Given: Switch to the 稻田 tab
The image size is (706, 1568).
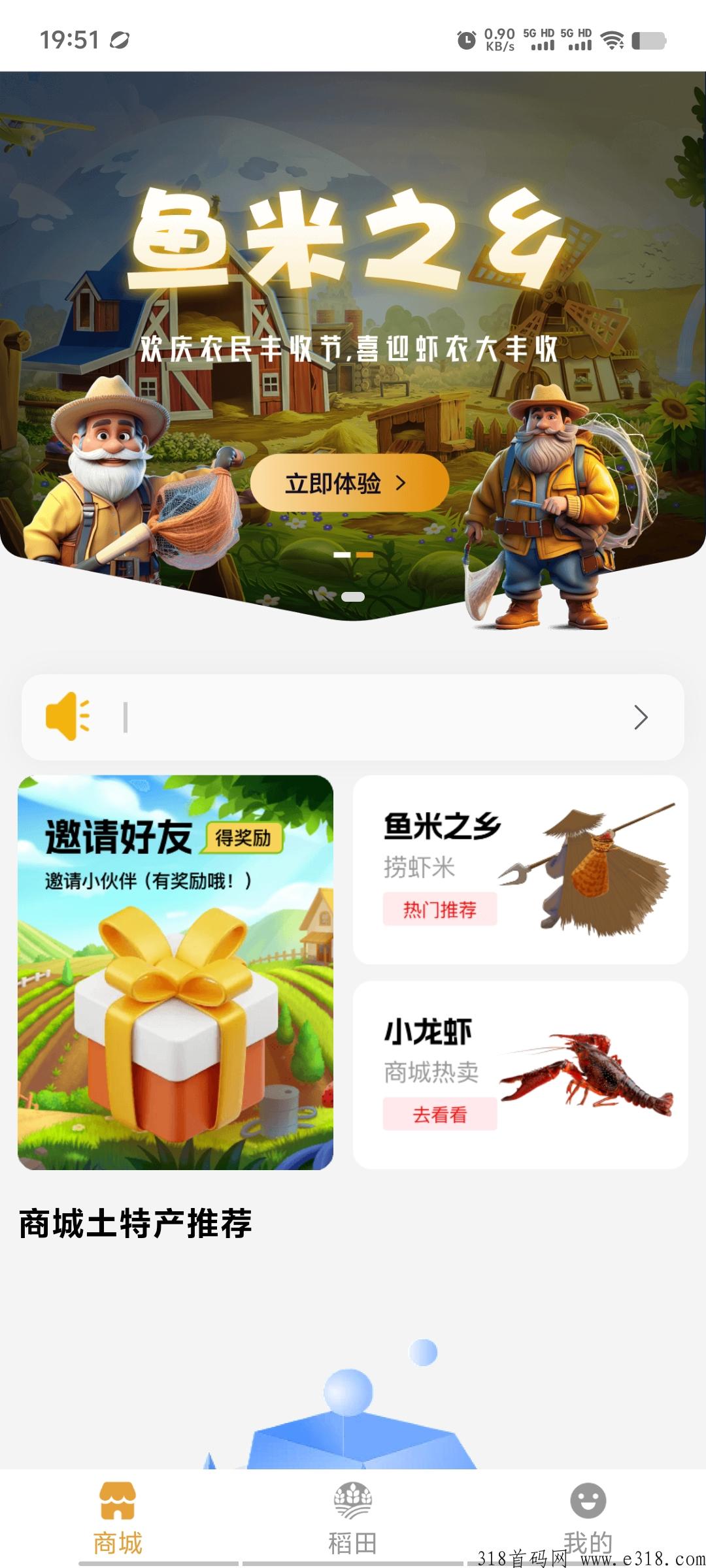Looking at the screenshot, I should pos(352,1518).
